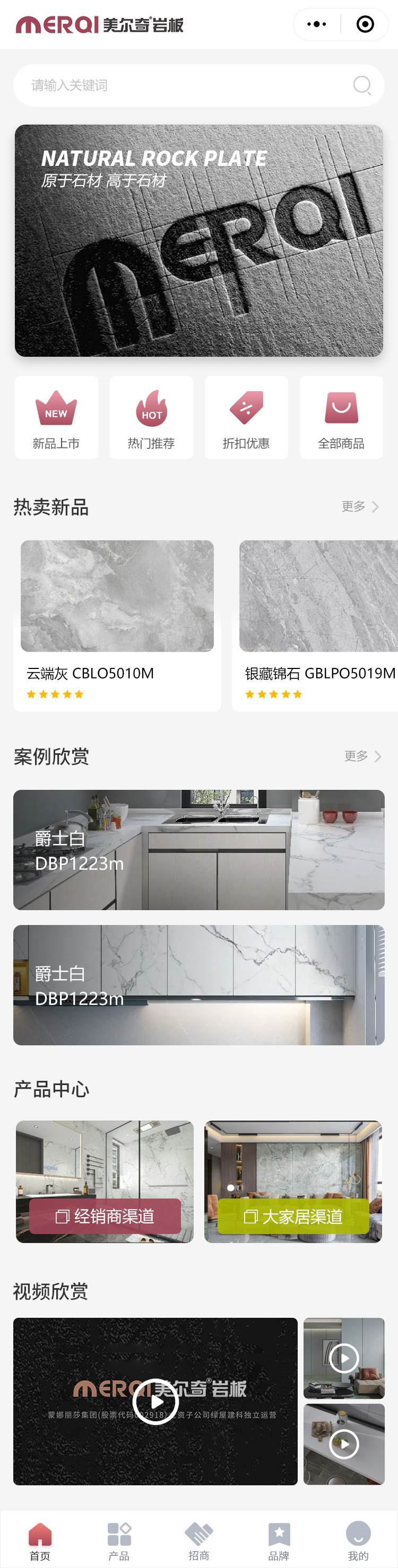Switch to the 产品 tab

[119, 1540]
